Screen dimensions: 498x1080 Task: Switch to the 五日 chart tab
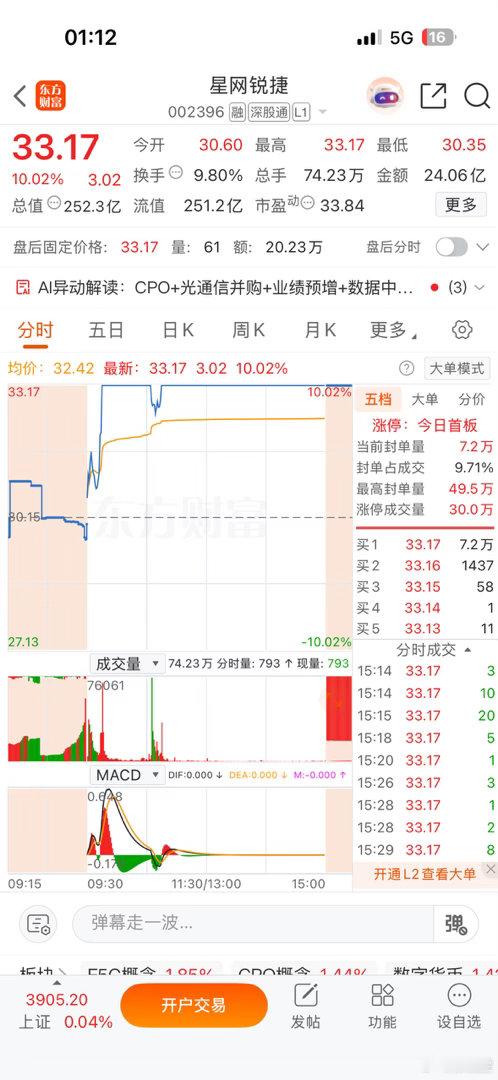[105, 331]
